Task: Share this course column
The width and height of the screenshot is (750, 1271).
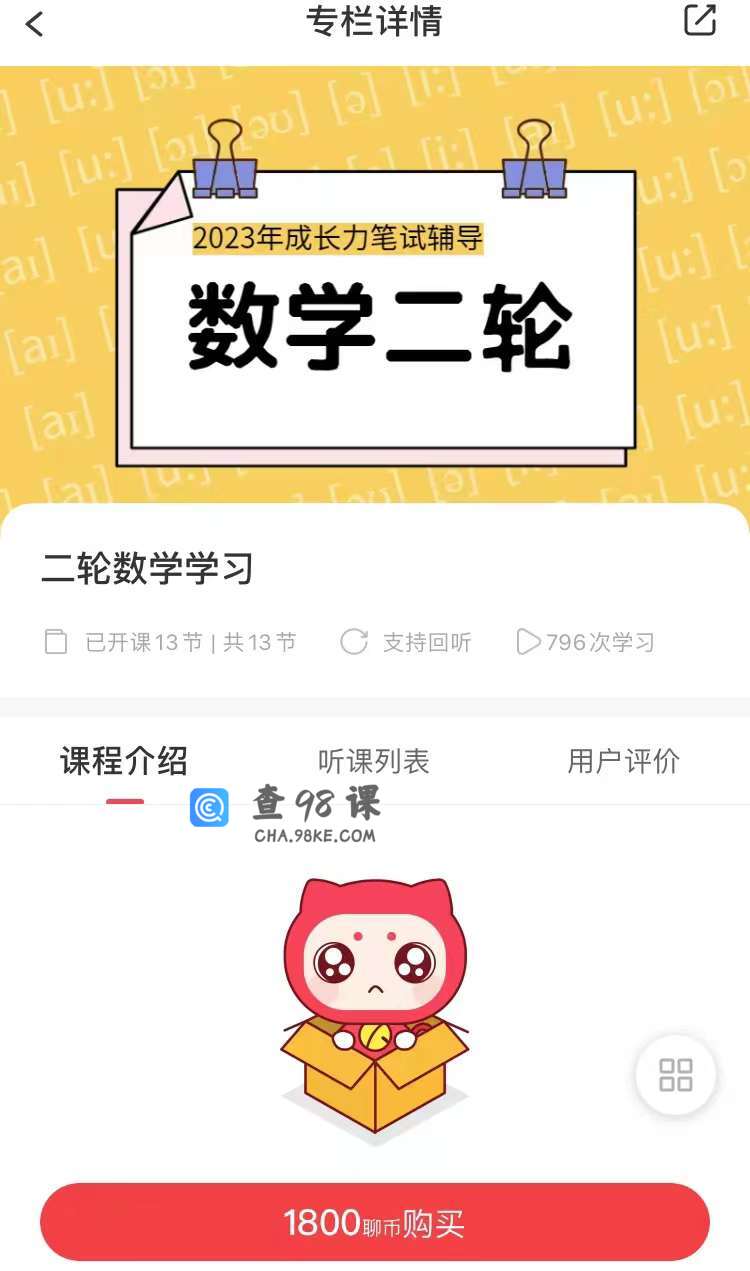Action: pyautogui.click(x=699, y=20)
